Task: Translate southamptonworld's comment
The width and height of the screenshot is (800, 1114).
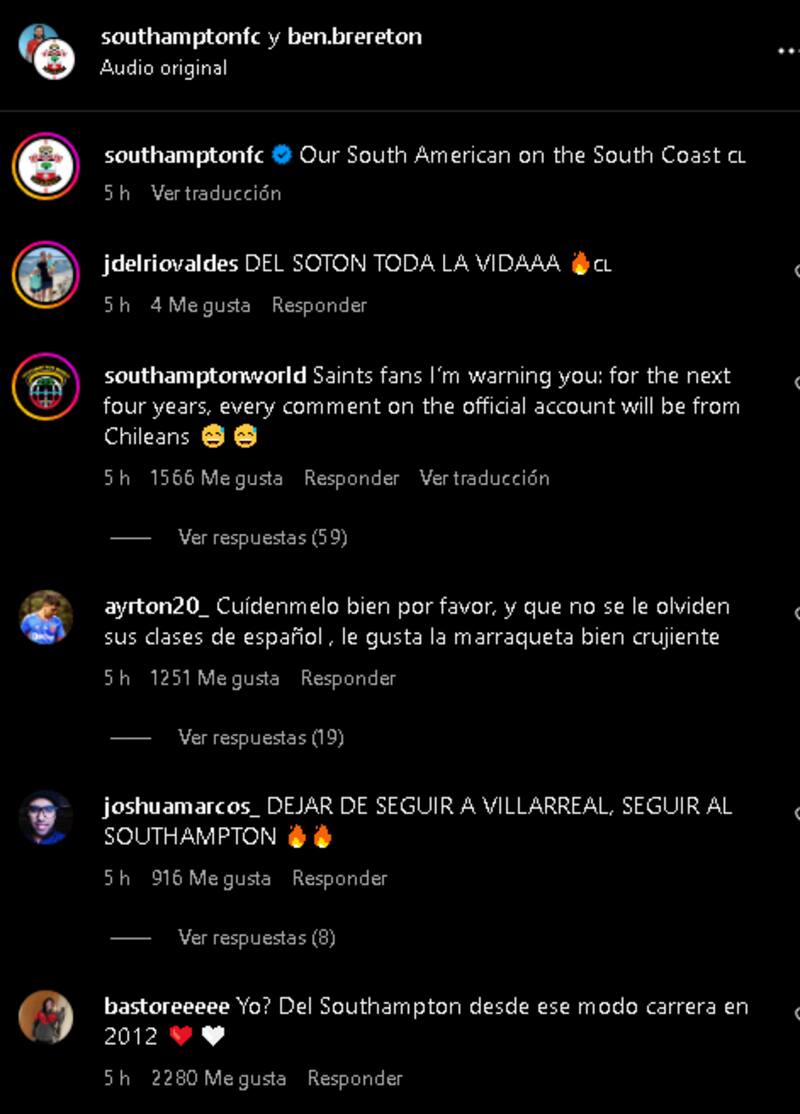Action: click(x=484, y=478)
